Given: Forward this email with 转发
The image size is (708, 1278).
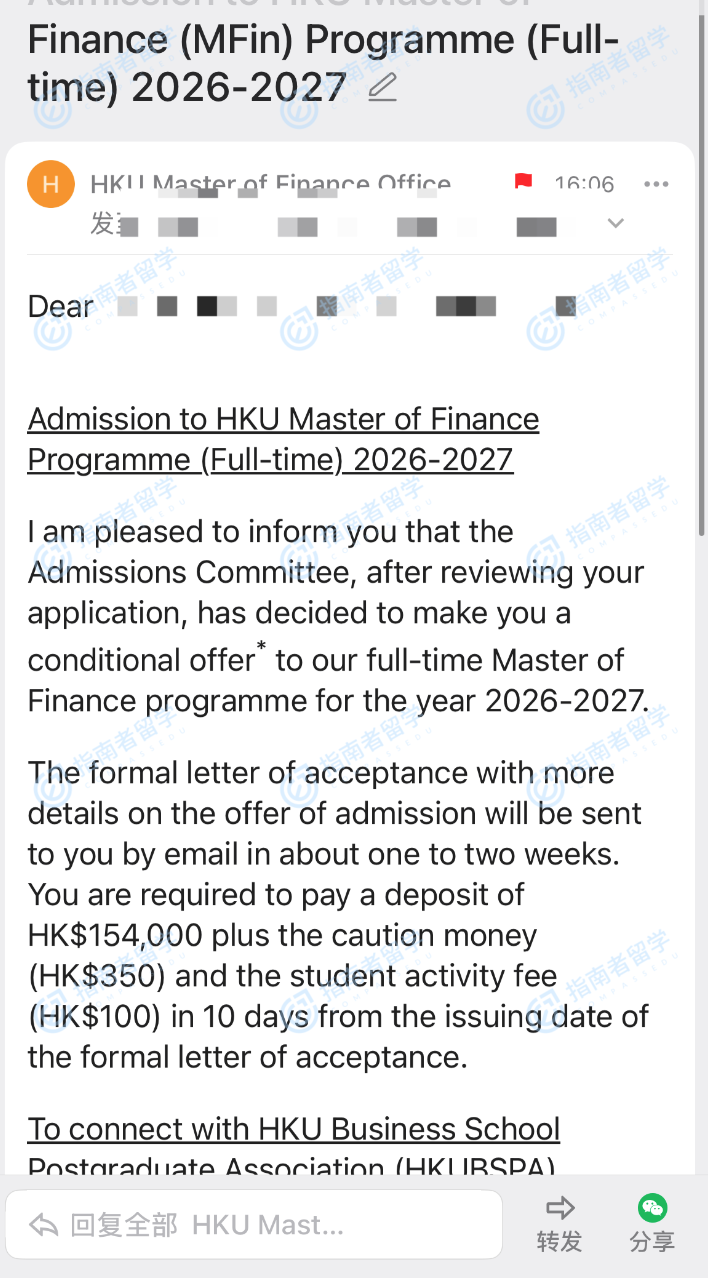Looking at the screenshot, I should pyautogui.click(x=559, y=1224).
